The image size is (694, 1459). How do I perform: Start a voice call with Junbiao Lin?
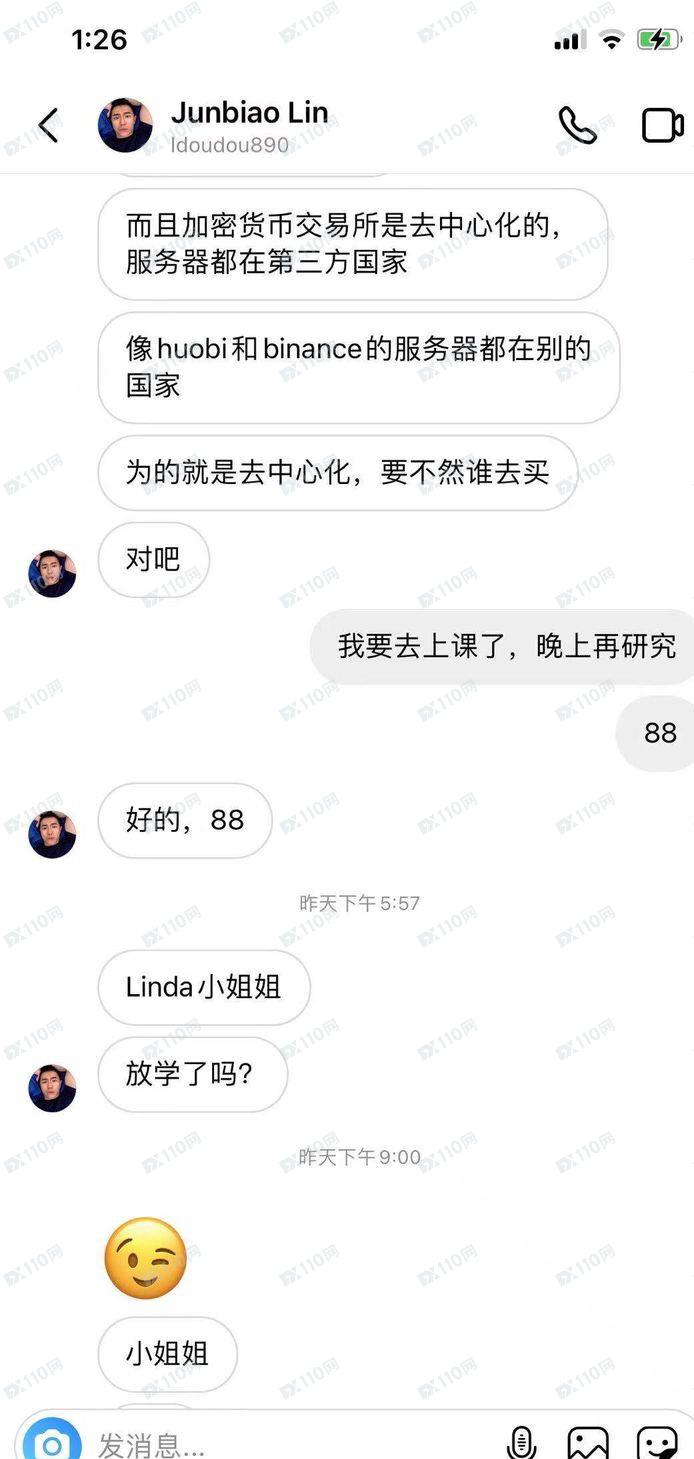coord(577,126)
